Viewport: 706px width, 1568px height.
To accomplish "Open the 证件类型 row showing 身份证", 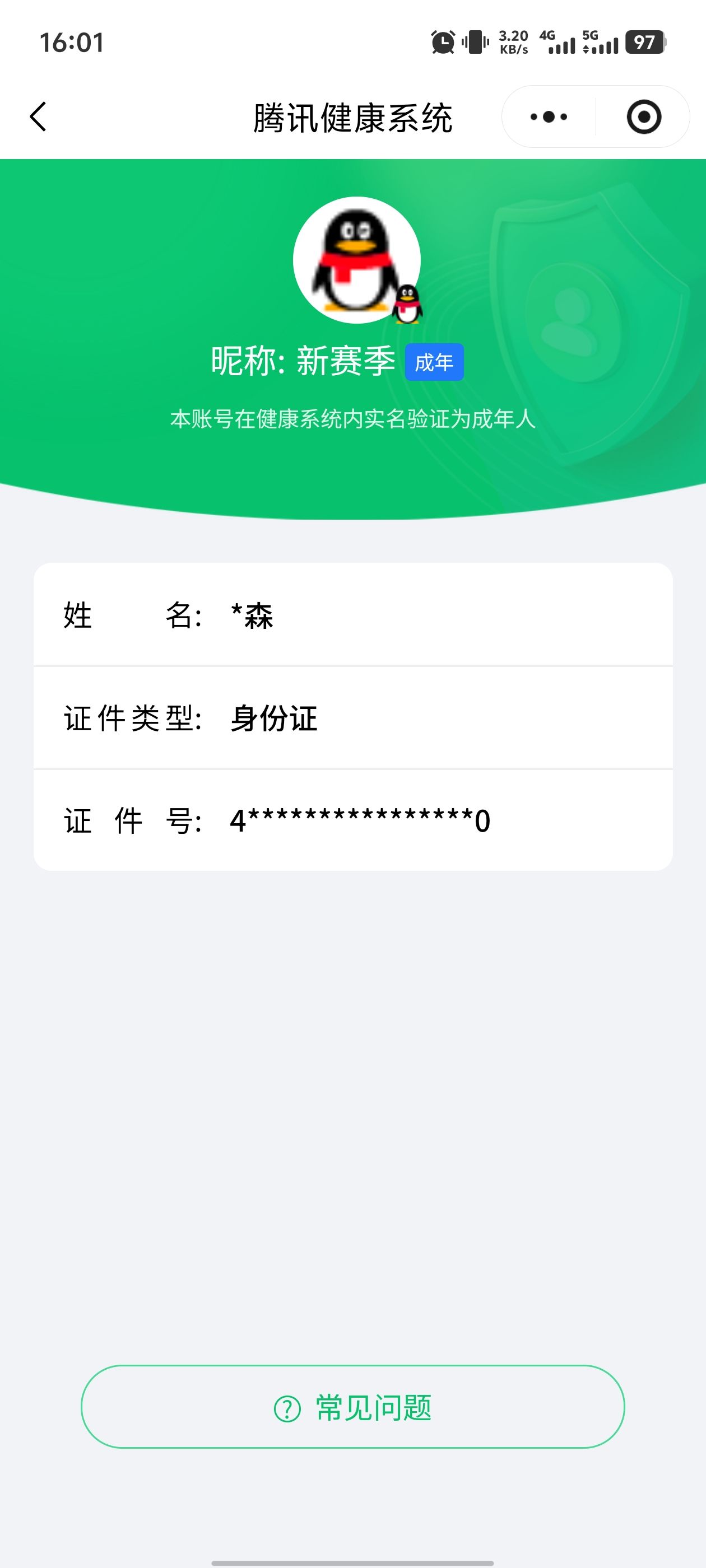I will tap(352, 718).
